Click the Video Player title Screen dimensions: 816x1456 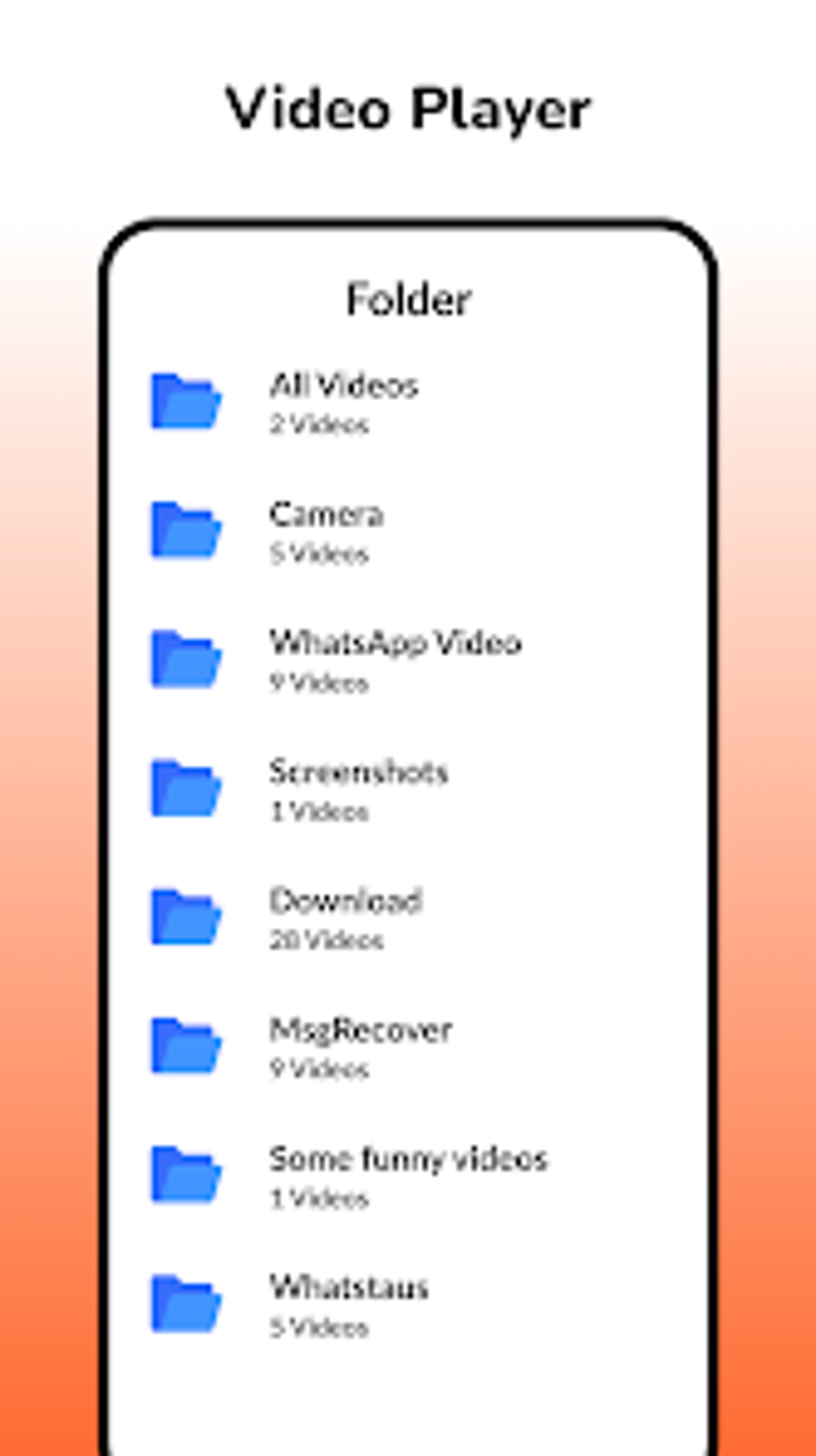click(x=408, y=110)
